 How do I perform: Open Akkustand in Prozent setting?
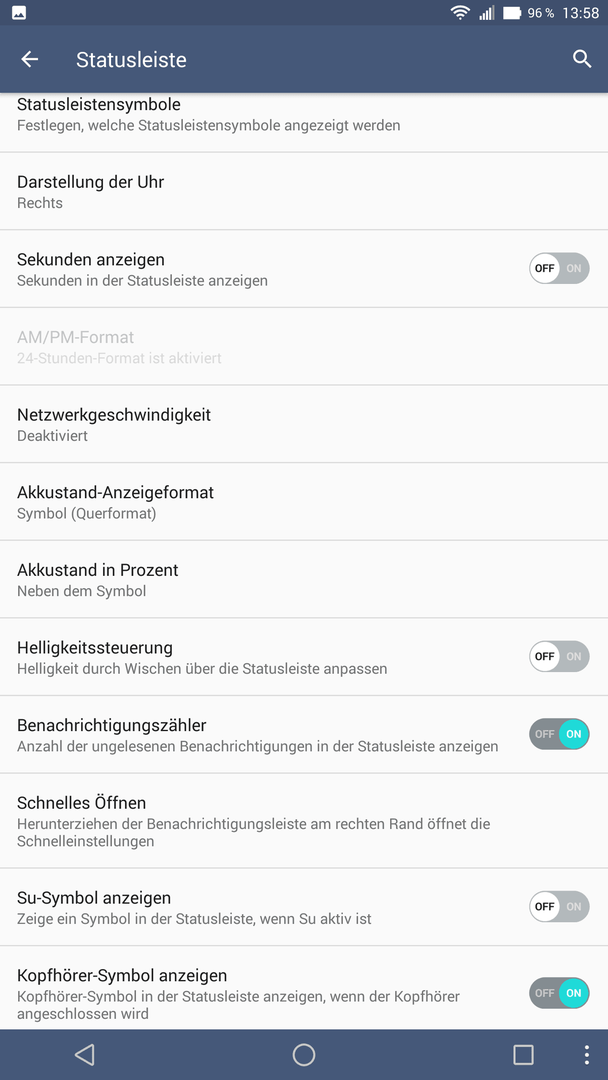[x=304, y=580]
